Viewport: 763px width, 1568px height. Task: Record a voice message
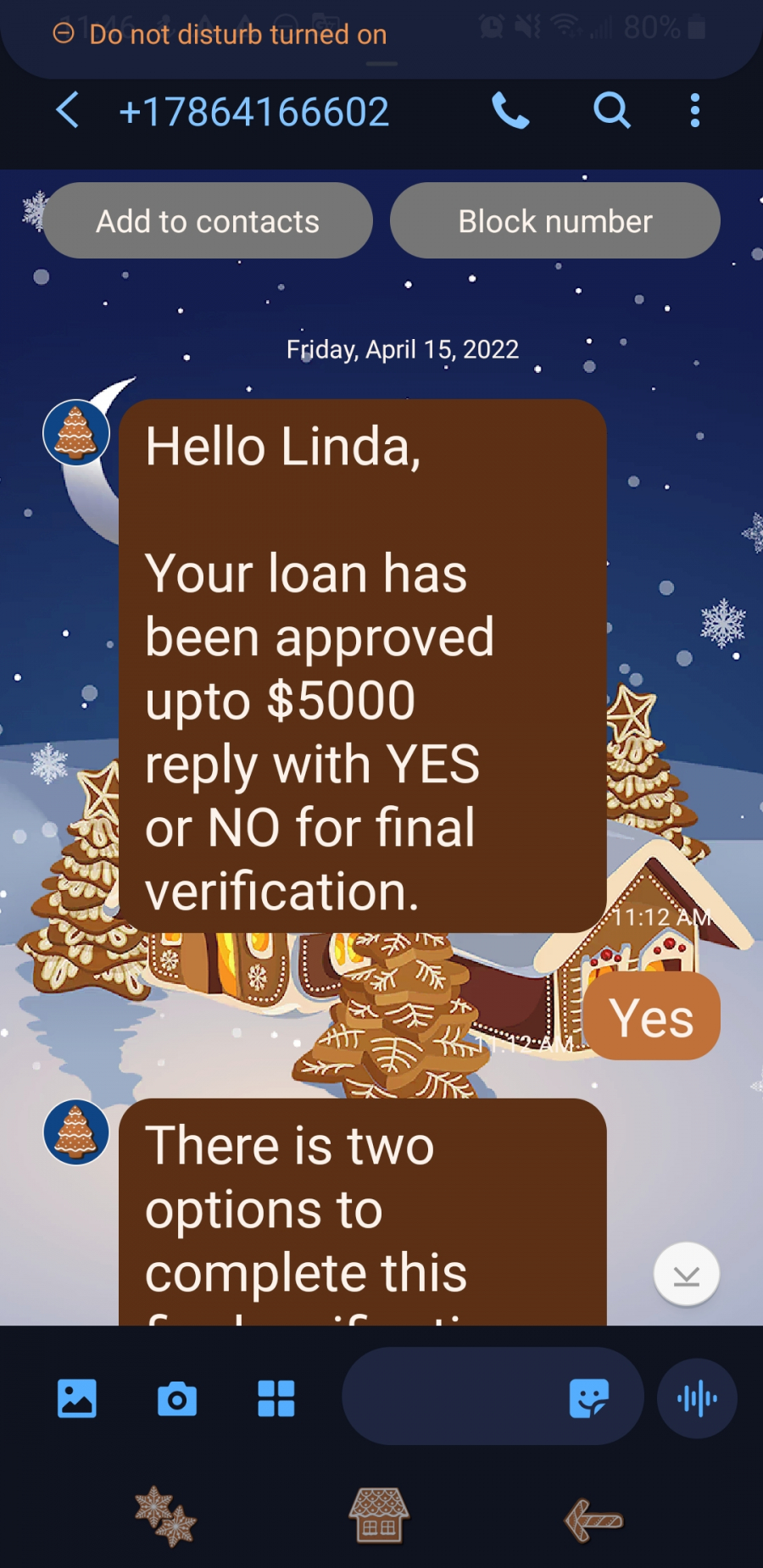click(x=697, y=1398)
